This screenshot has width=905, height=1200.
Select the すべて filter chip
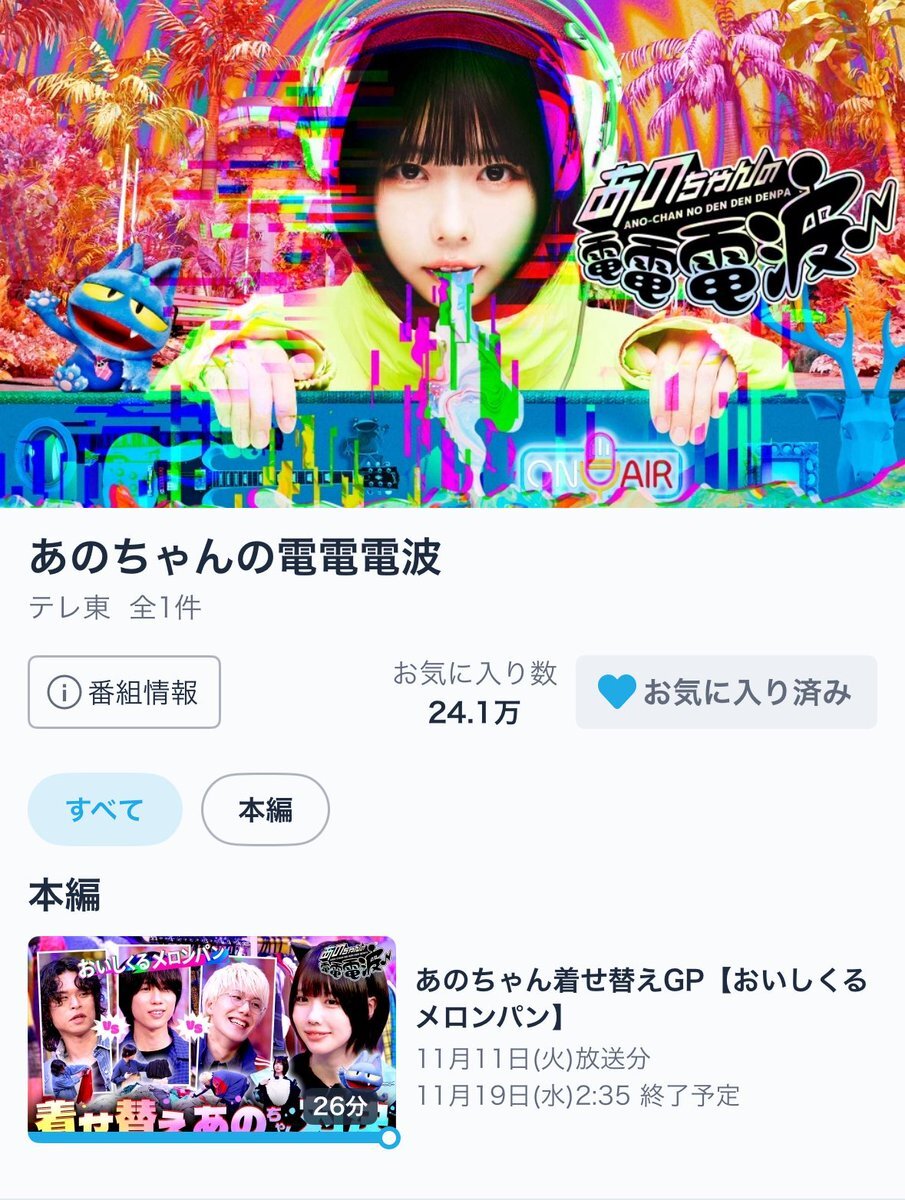click(105, 809)
